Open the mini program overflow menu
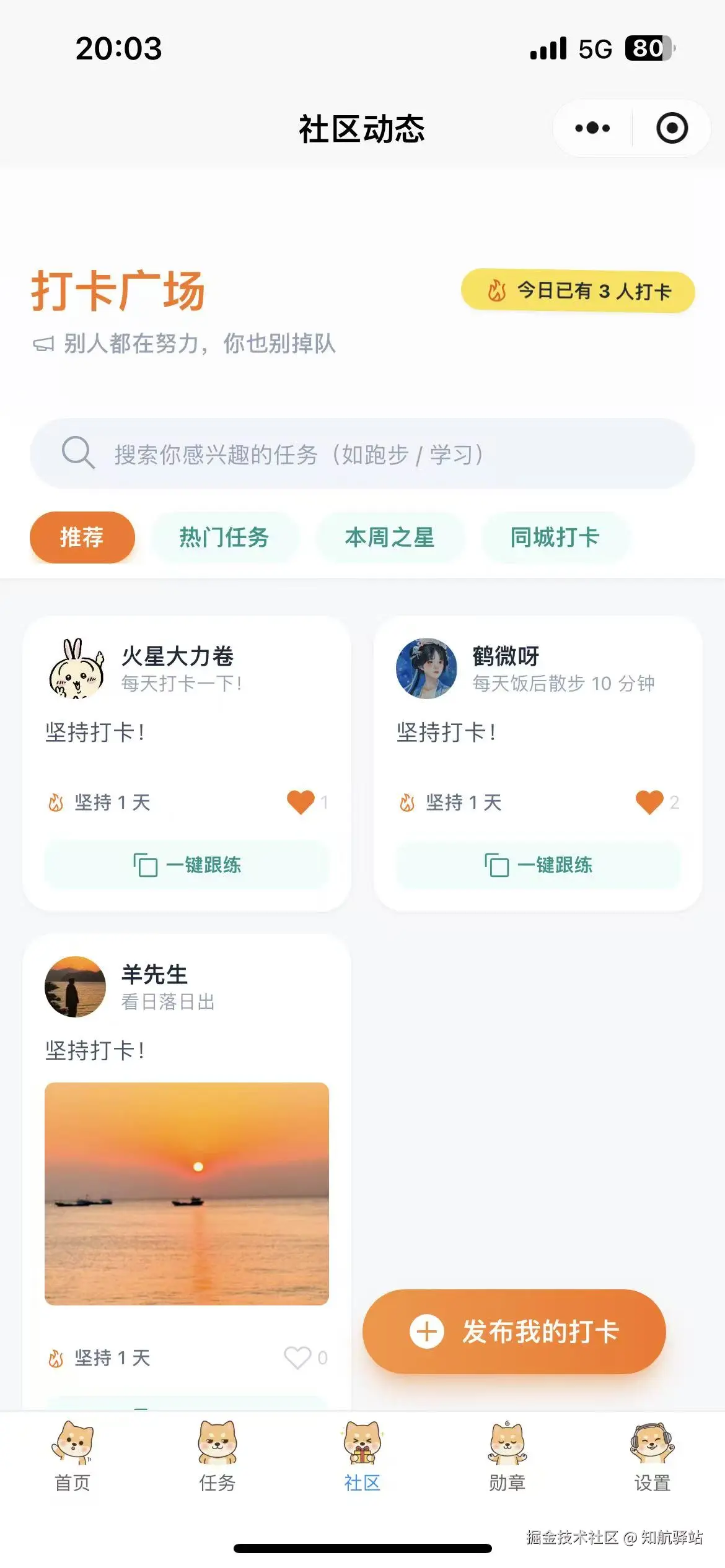Image resolution: width=725 pixels, height=1568 pixels. click(x=592, y=129)
